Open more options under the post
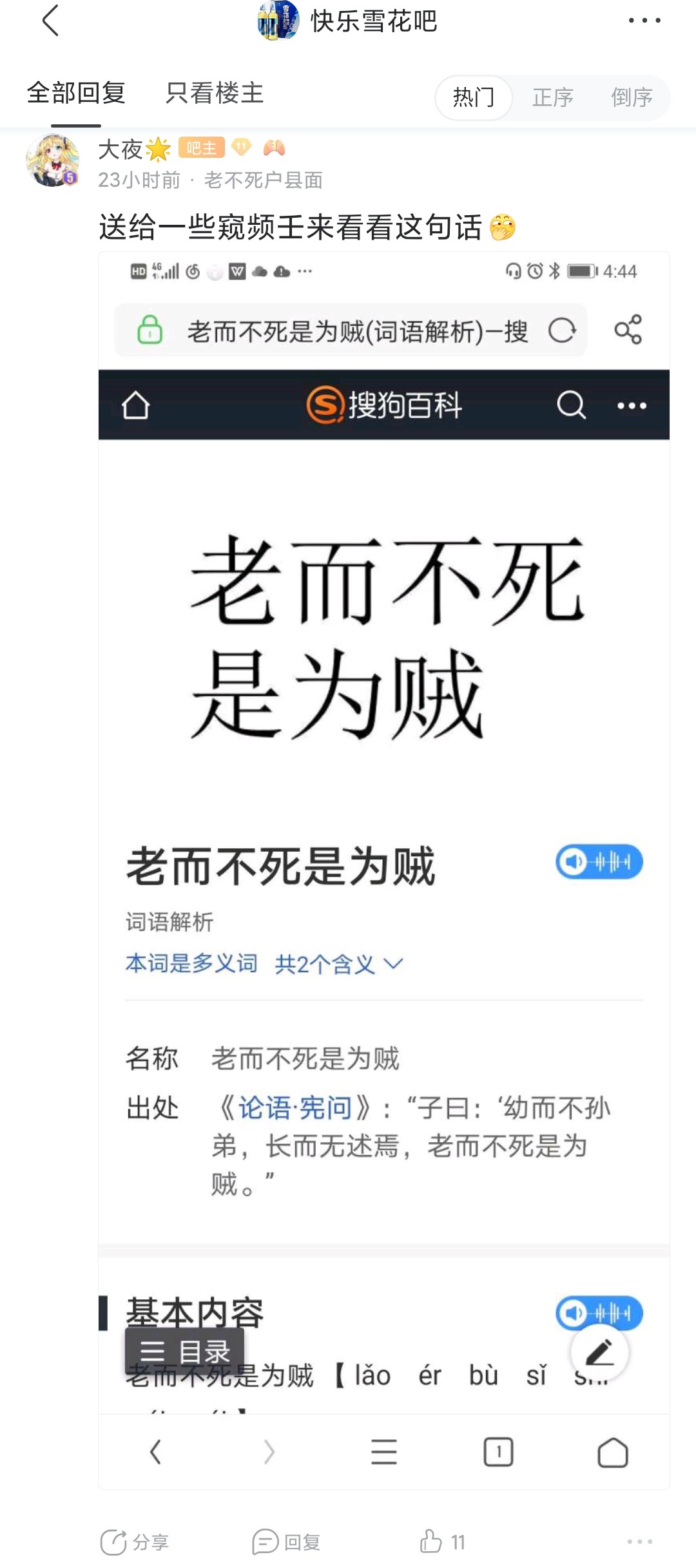 [639, 1542]
